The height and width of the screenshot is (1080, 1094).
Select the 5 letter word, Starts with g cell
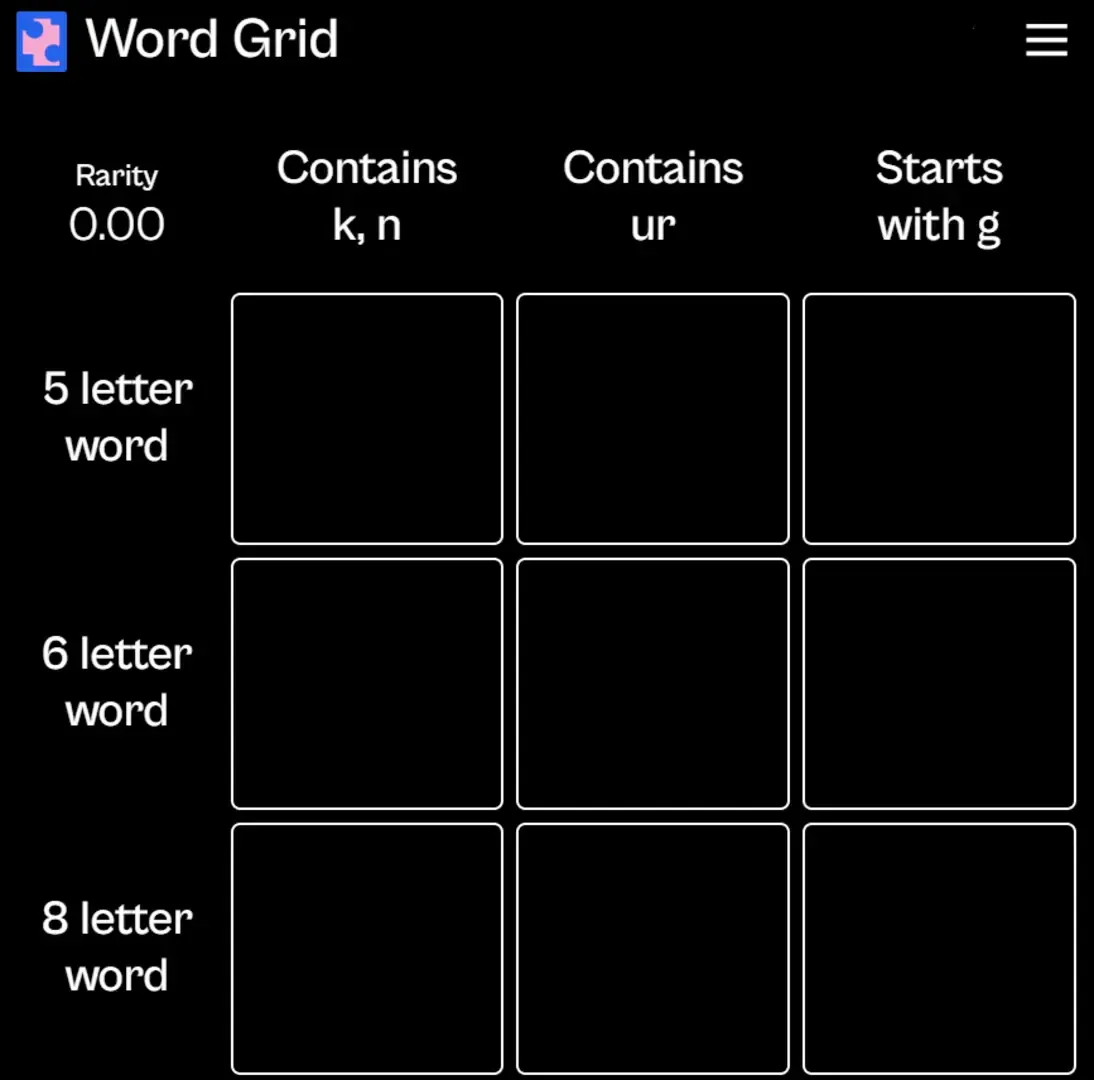coord(939,418)
